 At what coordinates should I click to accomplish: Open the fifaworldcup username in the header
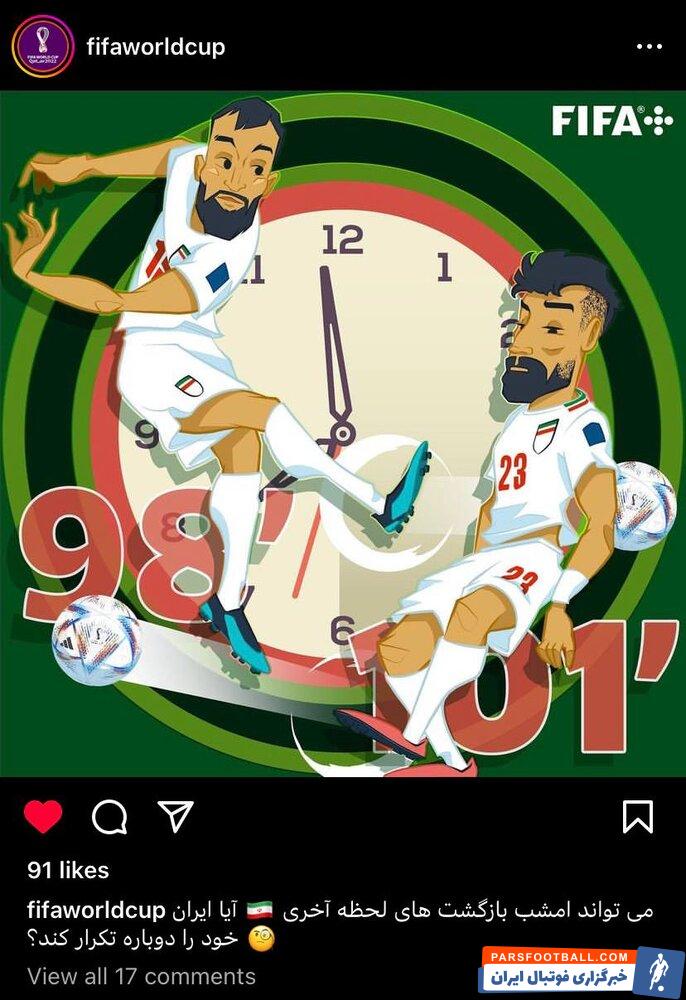pos(155,47)
